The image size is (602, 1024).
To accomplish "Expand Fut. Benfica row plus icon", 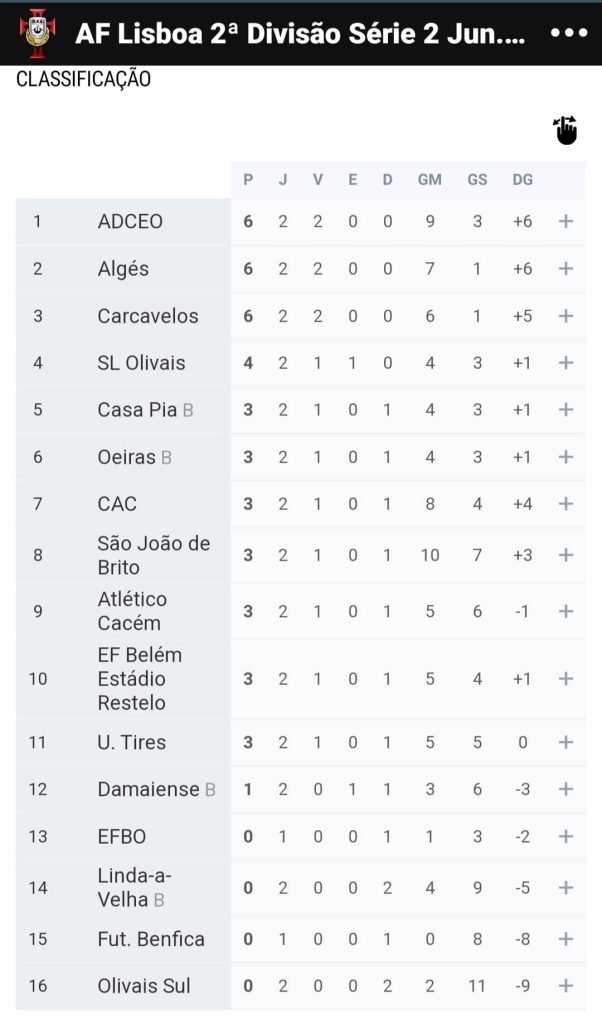I will (x=566, y=939).
